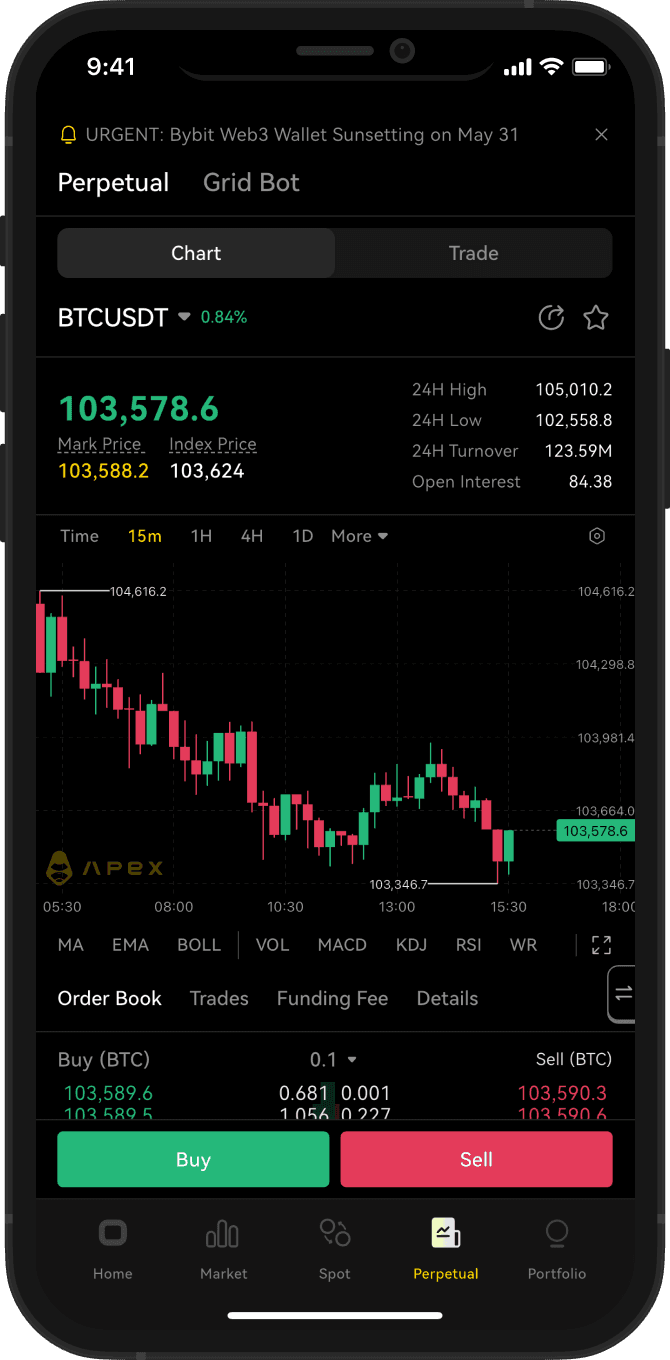View the Trades tab
Screen dimensions: 670x1360
tap(219, 998)
